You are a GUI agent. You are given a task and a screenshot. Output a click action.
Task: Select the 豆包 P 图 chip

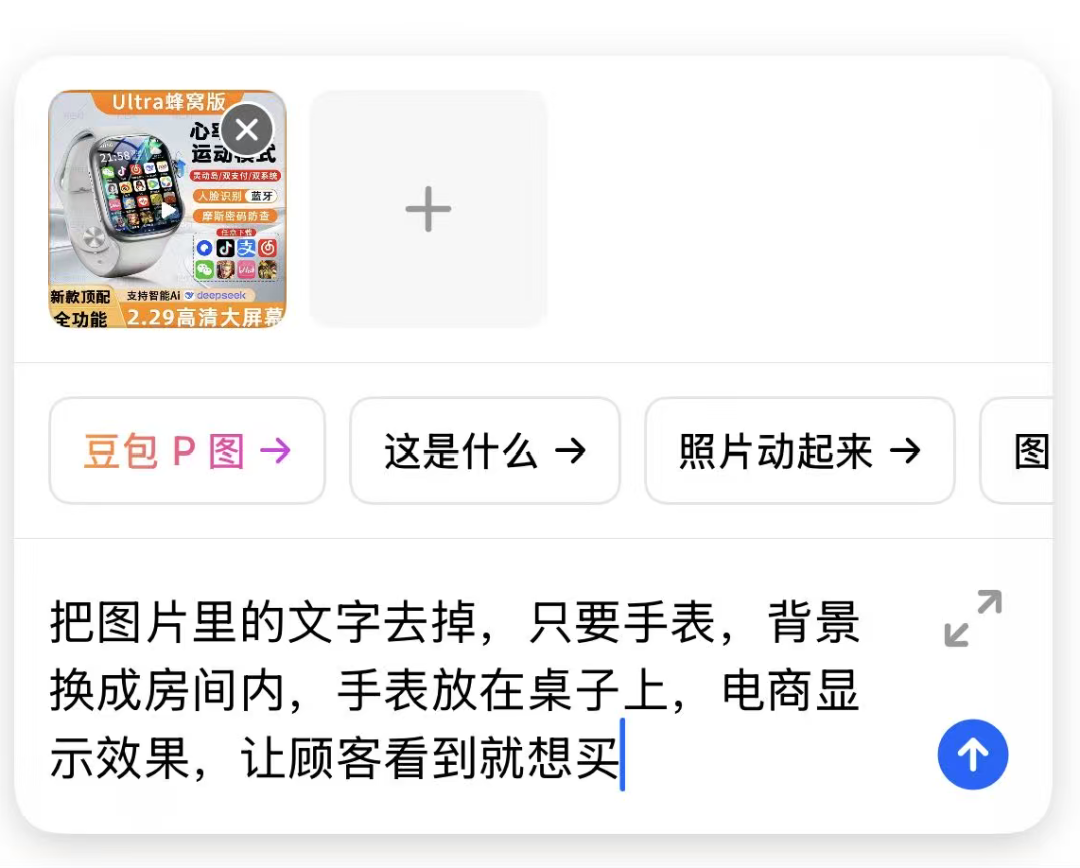coord(187,451)
